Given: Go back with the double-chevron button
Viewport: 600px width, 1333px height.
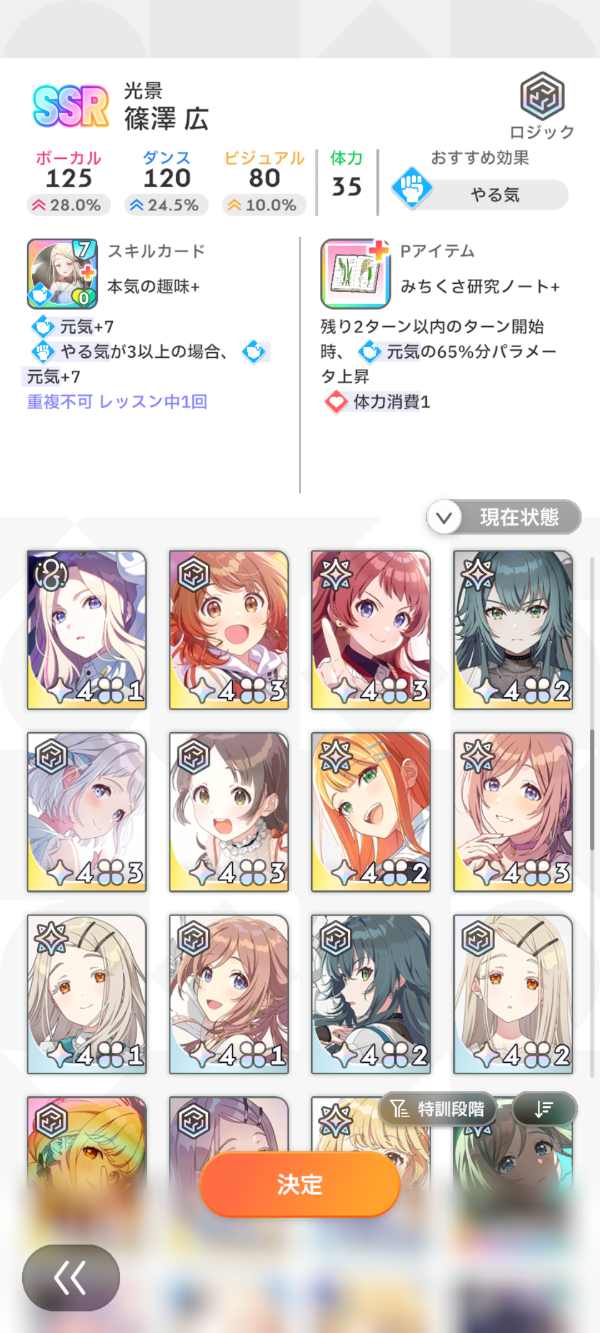Looking at the screenshot, I should coord(71,1277).
